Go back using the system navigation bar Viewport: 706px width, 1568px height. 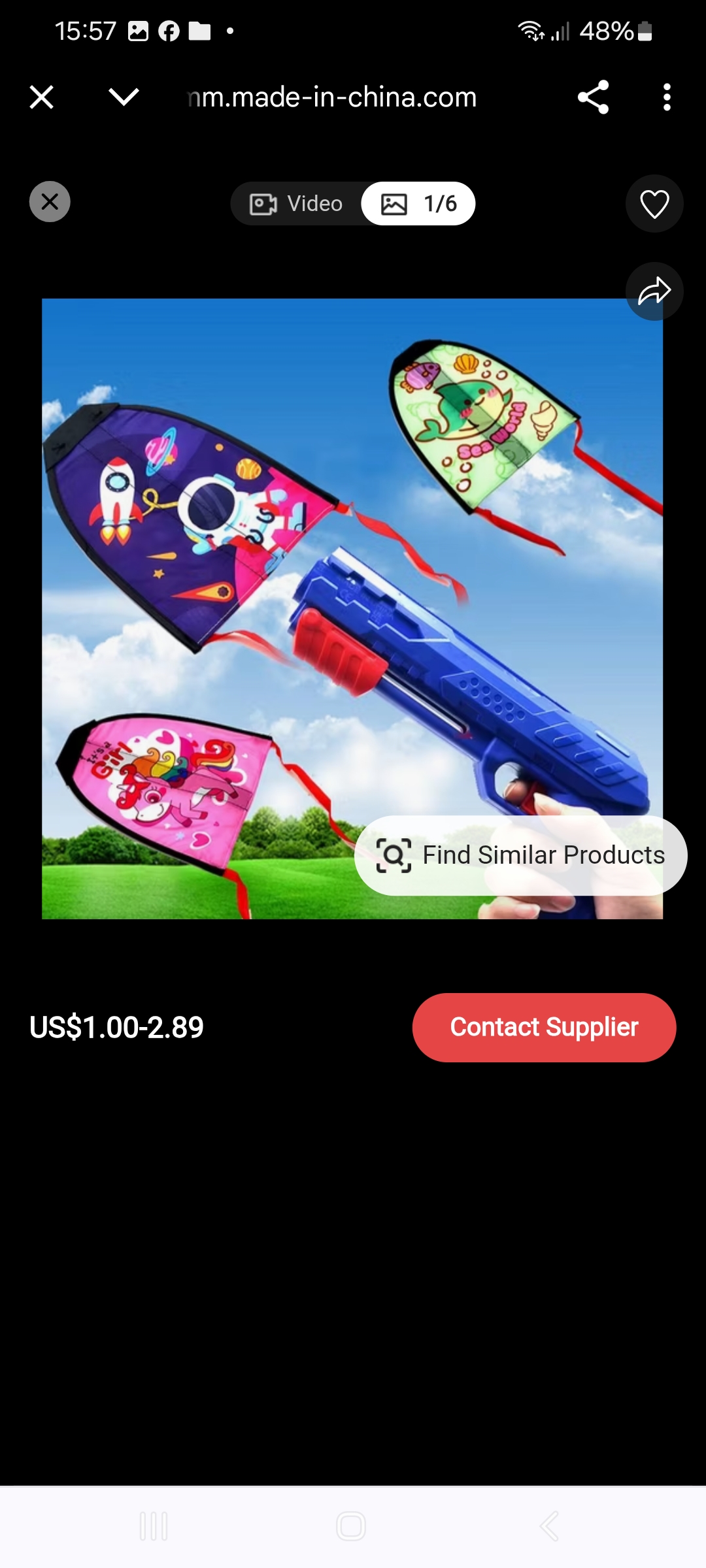coord(550,1526)
